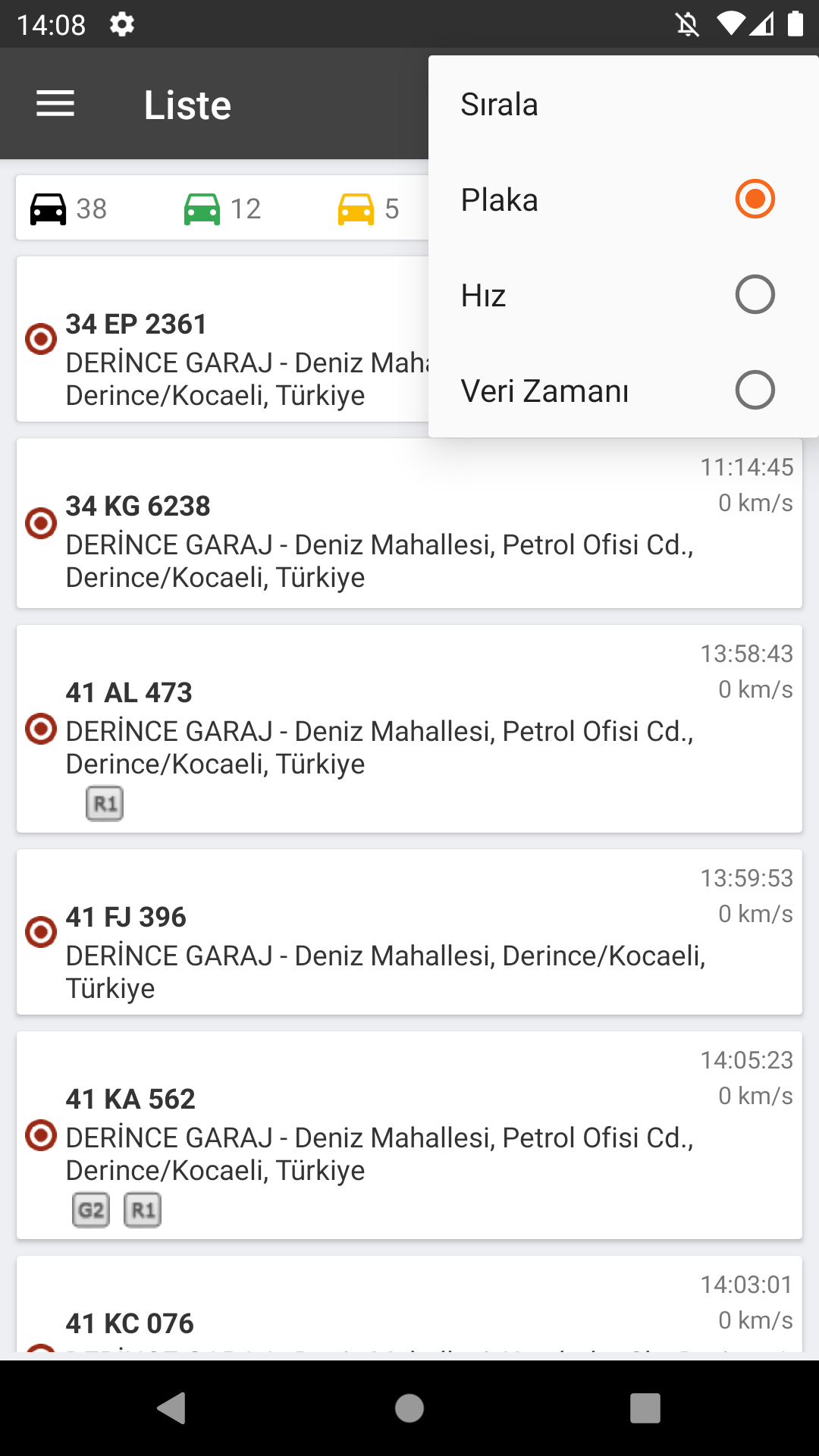Screen dimensions: 819x1456
Task: Filter by yellow car count 5
Action: coord(369,209)
